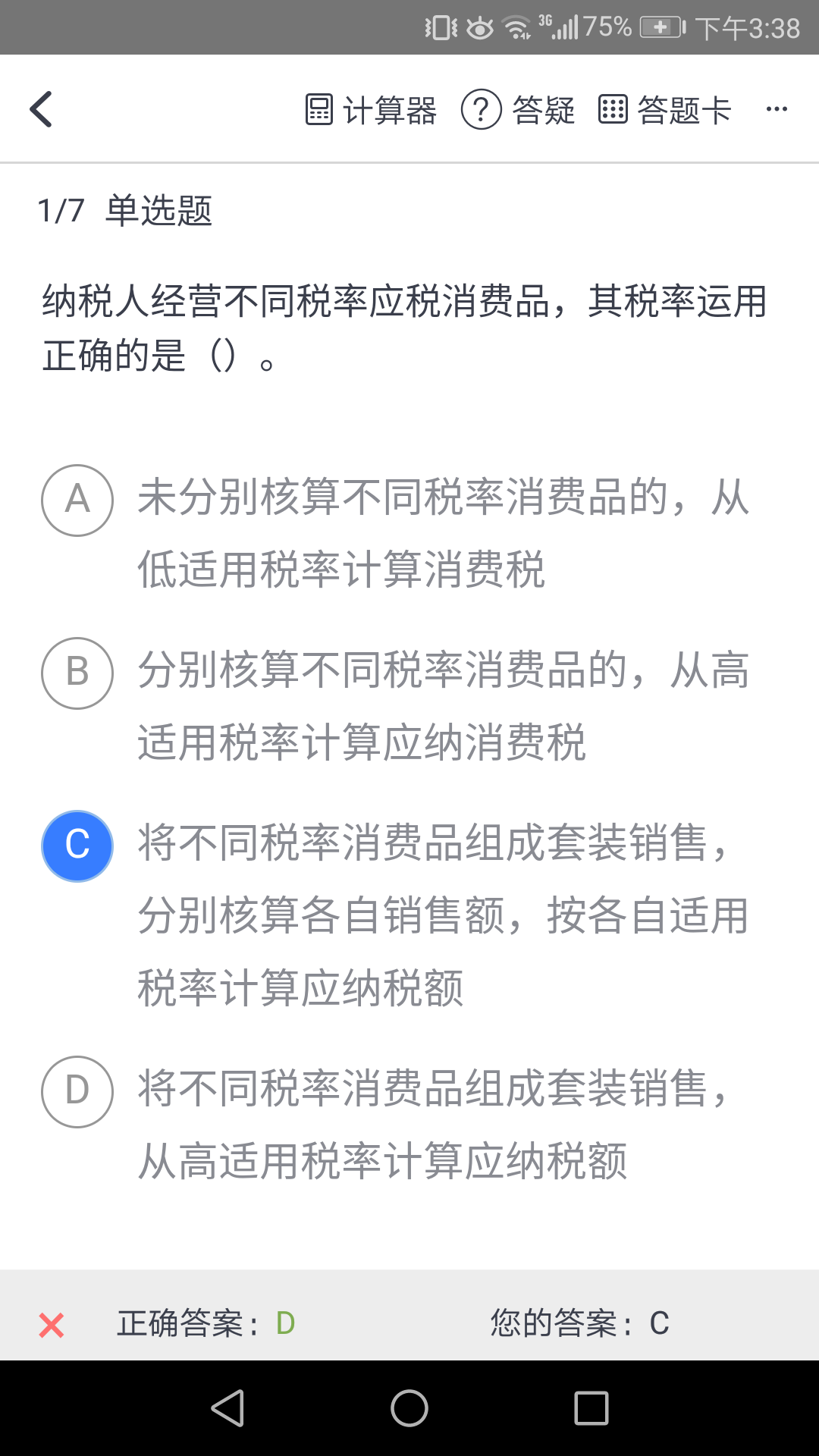Image resolution: width=819 pixels, height=1456 pixels.
Task: Tap the selected option C
Action: click(x=77, y=846)
